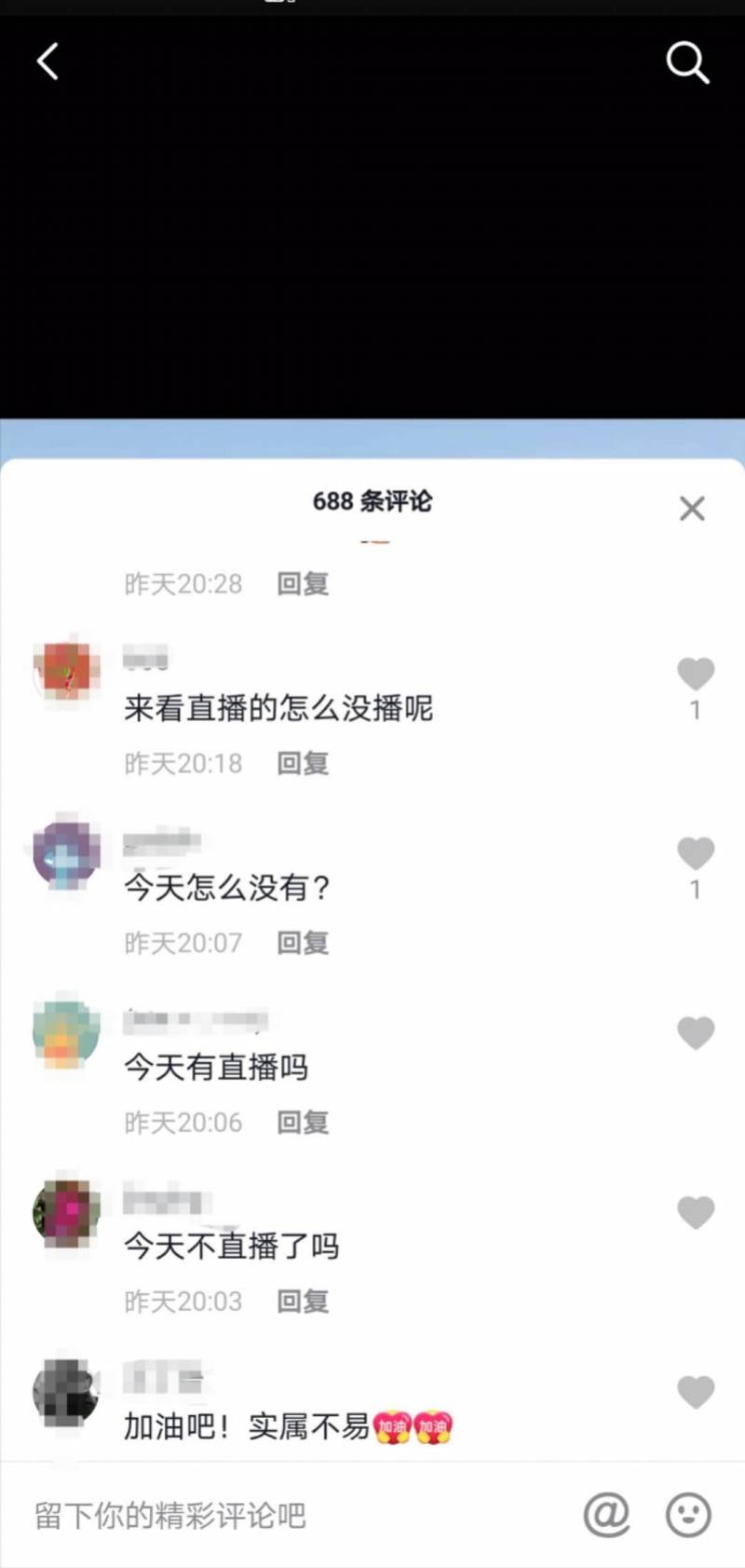This screenshot has height=1568, width=745.
Task: Tap the back arrow at top left
Action: pos(47,61)
